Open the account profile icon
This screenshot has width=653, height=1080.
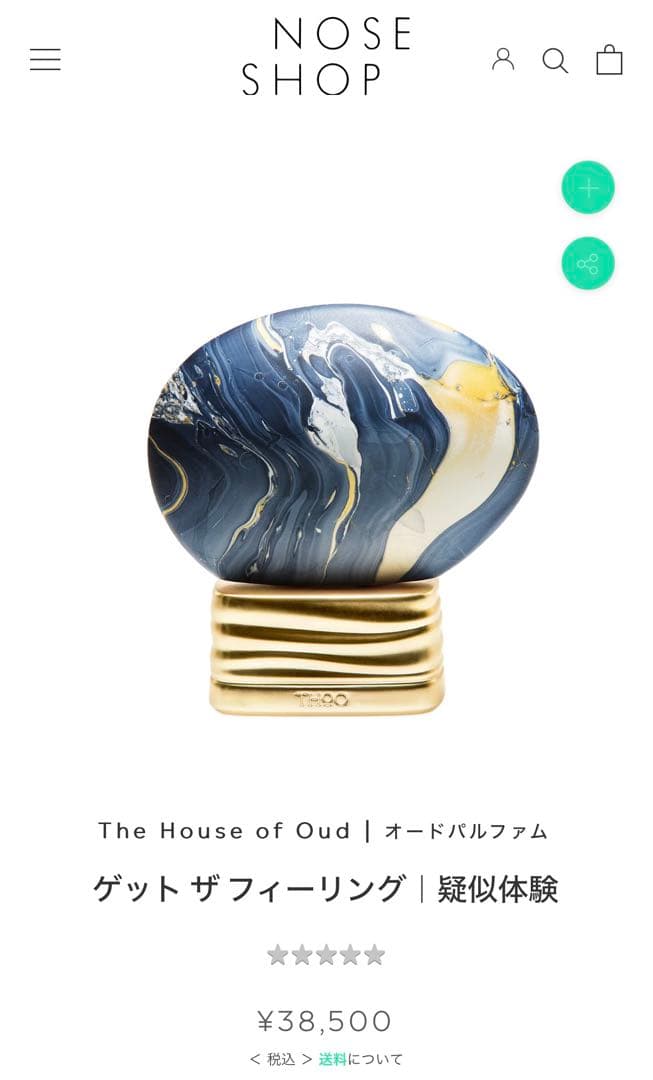point(503,60)
